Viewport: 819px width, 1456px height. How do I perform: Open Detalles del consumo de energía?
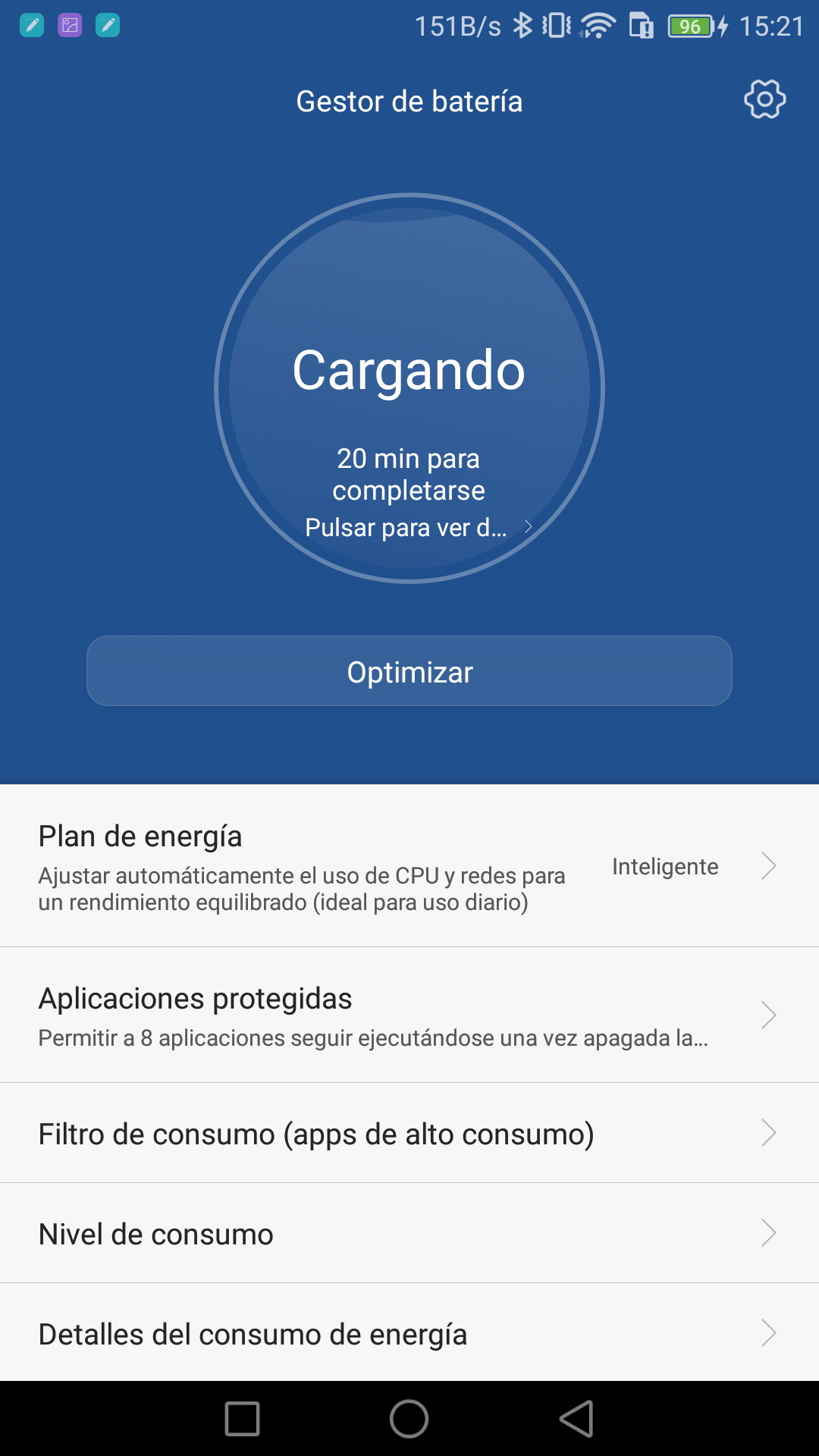[x=409, y=1333]
